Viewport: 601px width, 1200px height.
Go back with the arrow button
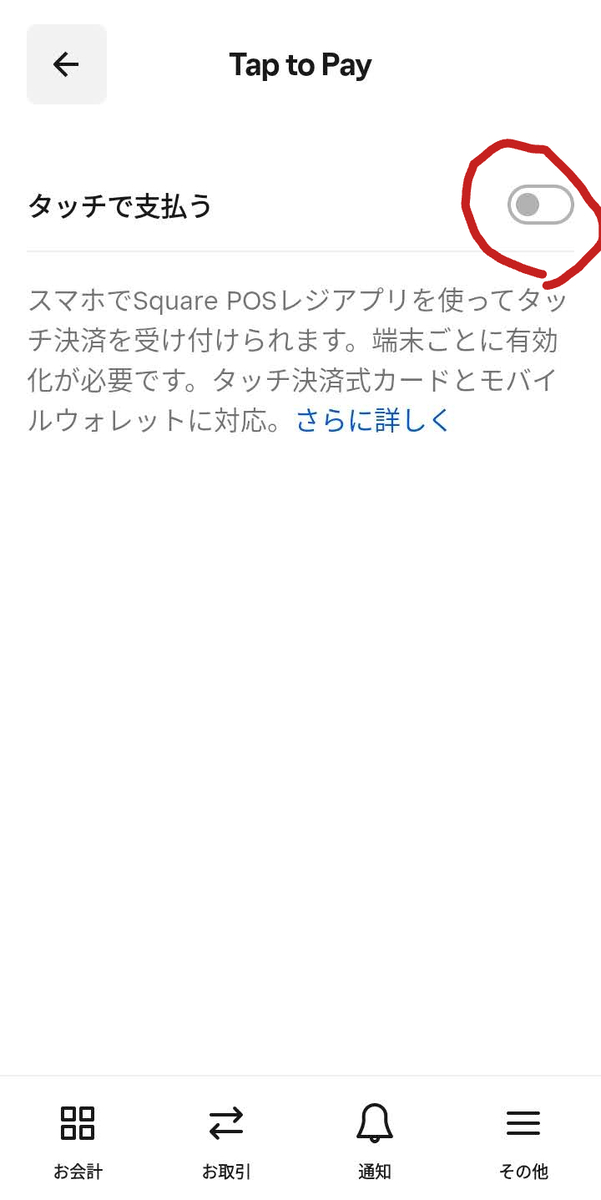(66, 65)
